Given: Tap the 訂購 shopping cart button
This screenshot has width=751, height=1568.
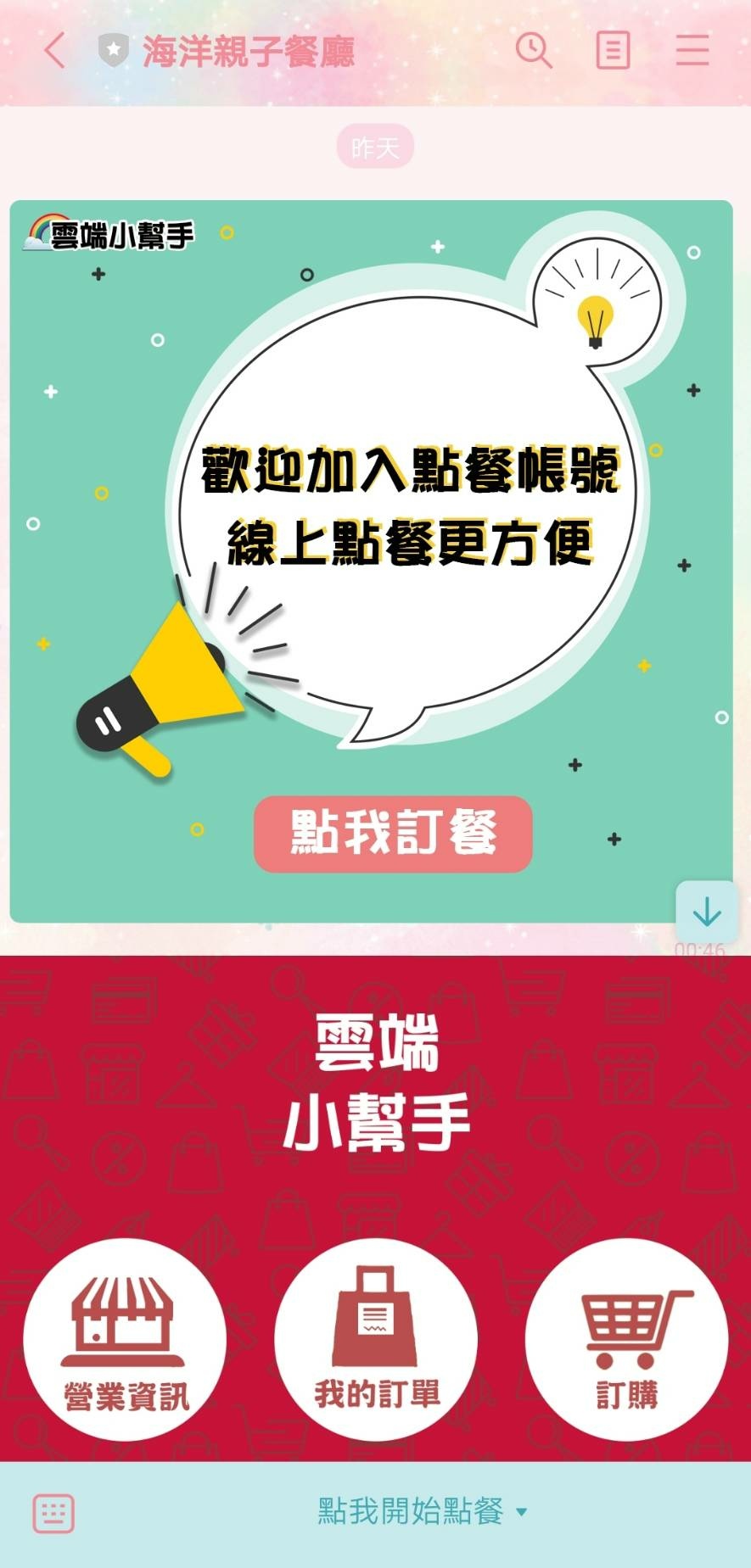Looking at the screenshot, I should [x=626, y=1338].
